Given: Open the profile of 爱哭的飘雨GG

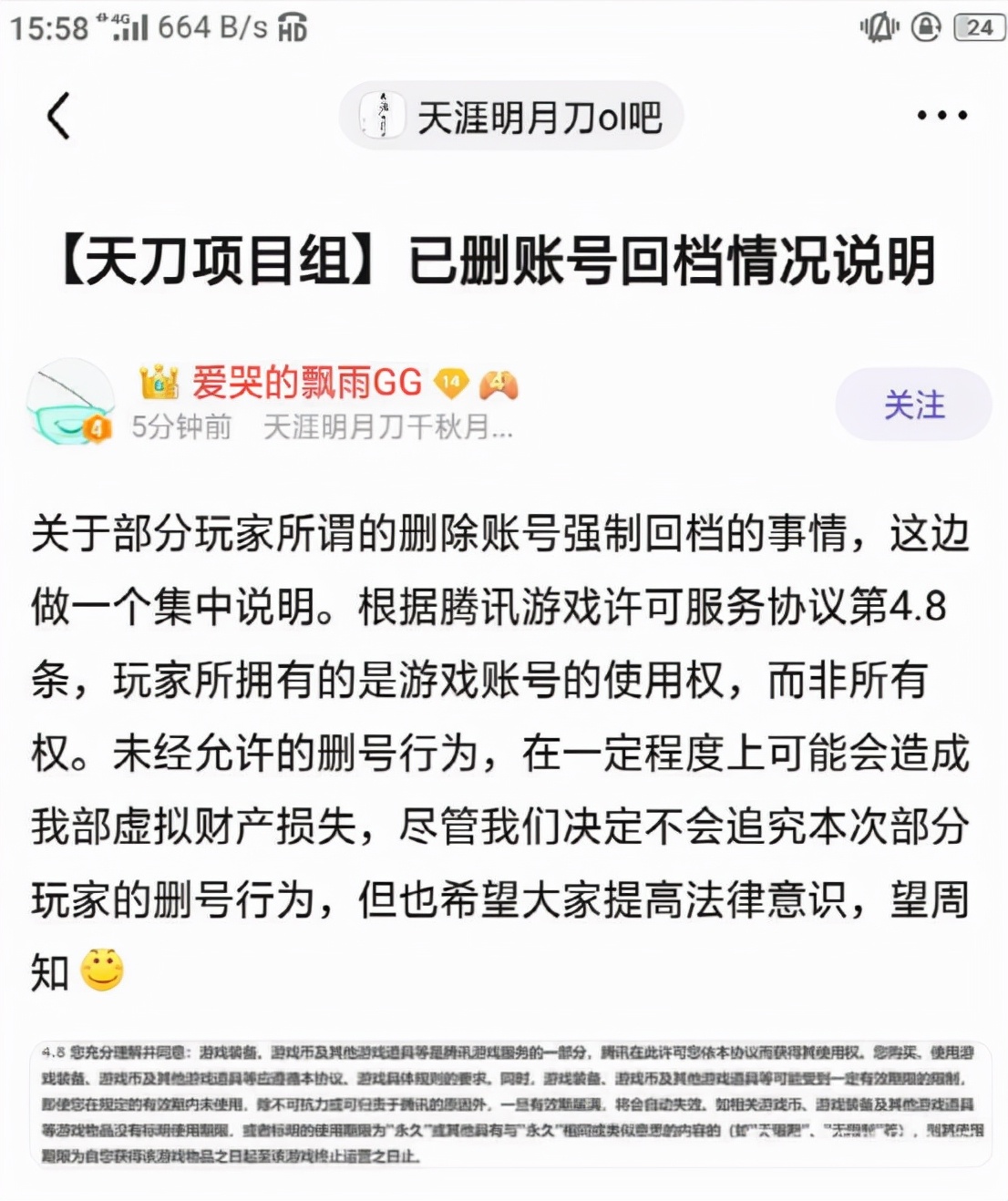Looking at the screenshot, I should pyautogui.click(x=305, y=382).
